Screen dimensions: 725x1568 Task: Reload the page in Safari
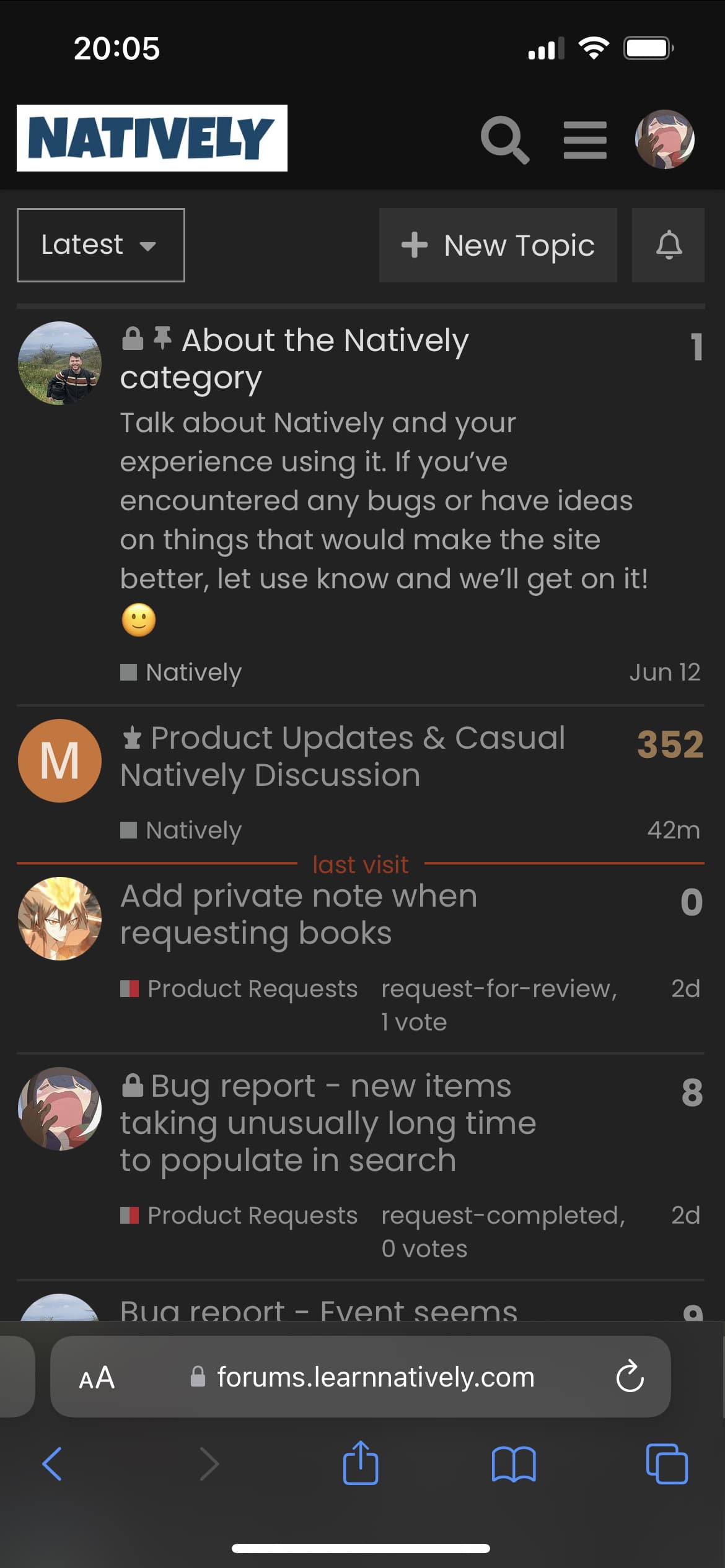[630, 1377]
